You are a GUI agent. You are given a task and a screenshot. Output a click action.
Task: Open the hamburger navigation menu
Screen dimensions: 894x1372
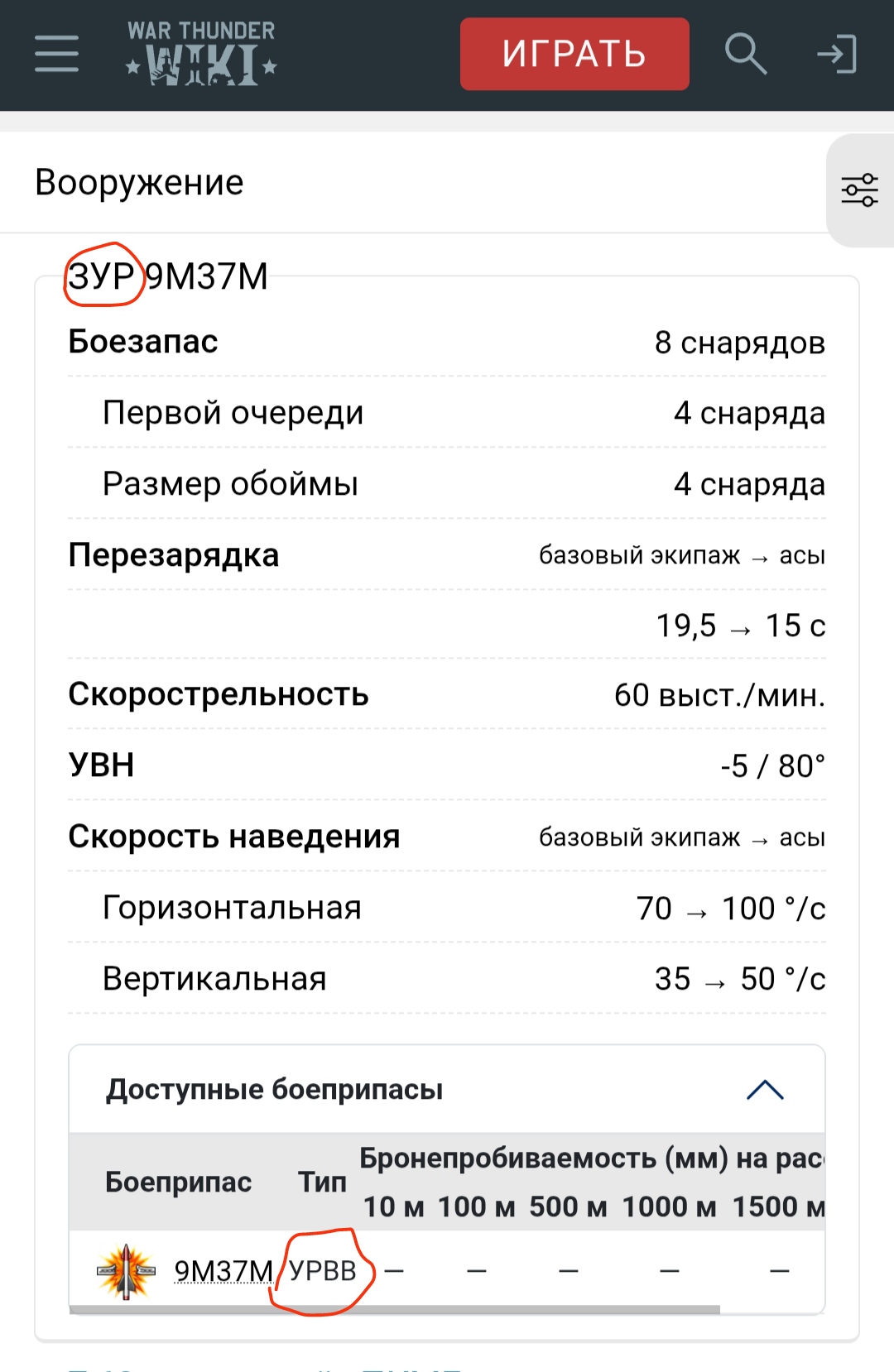pyautogui.click(x=56, y=54)
